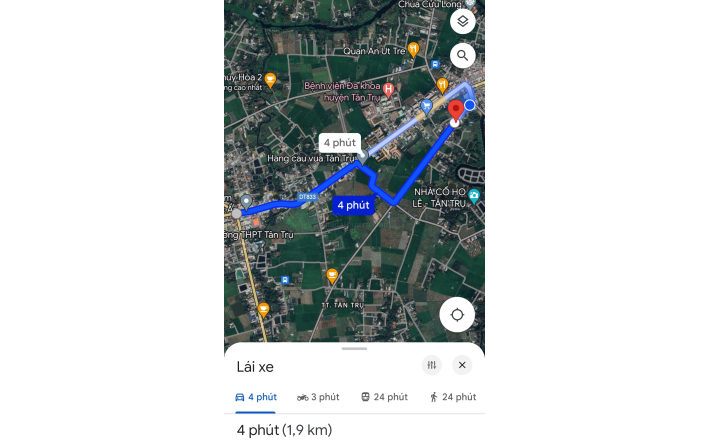Expand the Lái xe sheet handle

tap(354, 349)
